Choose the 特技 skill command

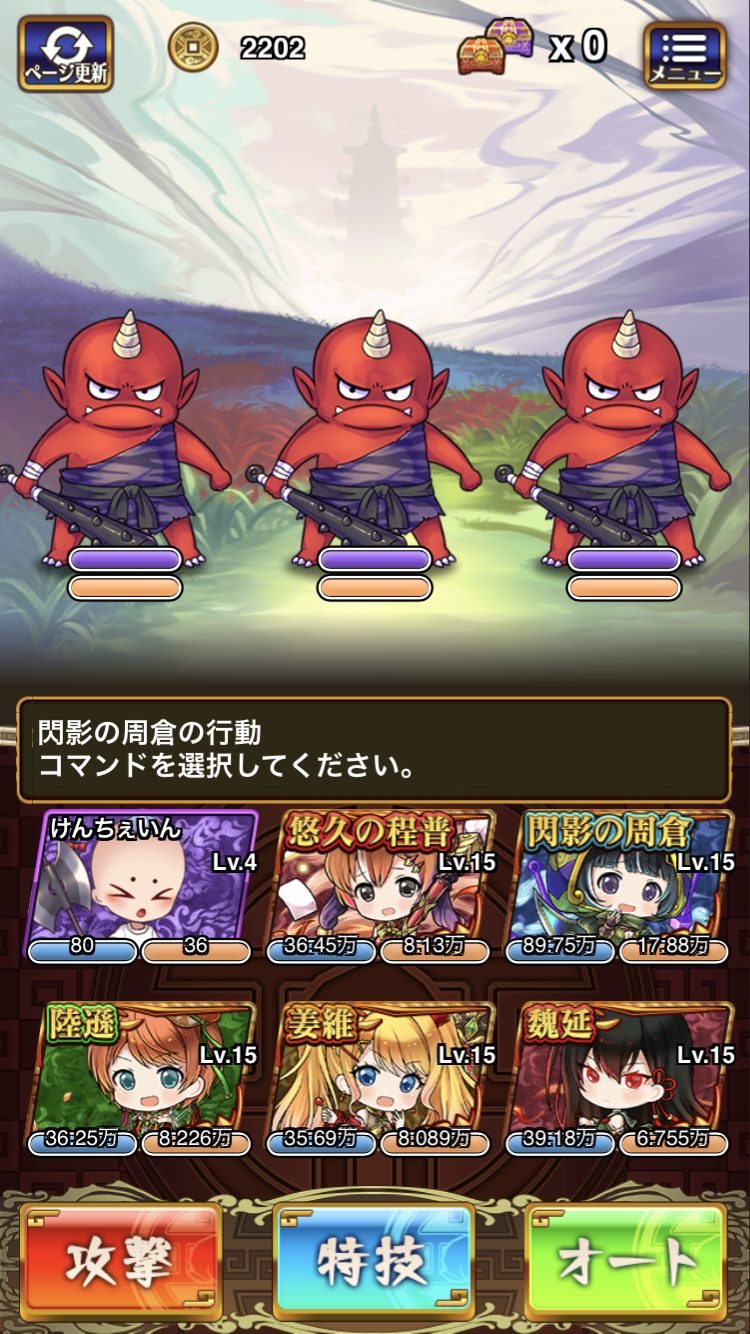point(374,1264)
